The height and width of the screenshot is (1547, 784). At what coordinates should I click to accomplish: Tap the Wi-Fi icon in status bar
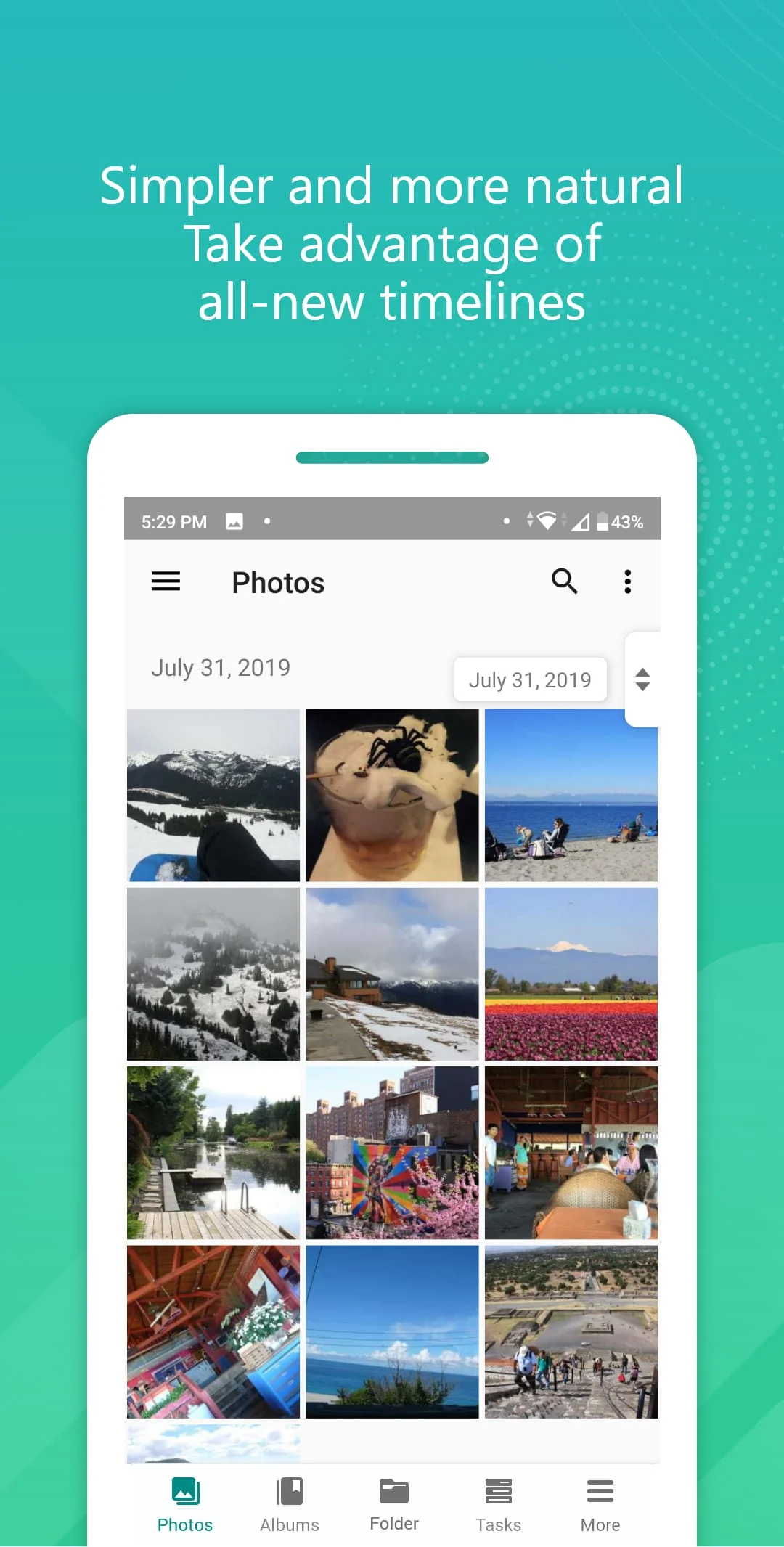coord(547,520)
